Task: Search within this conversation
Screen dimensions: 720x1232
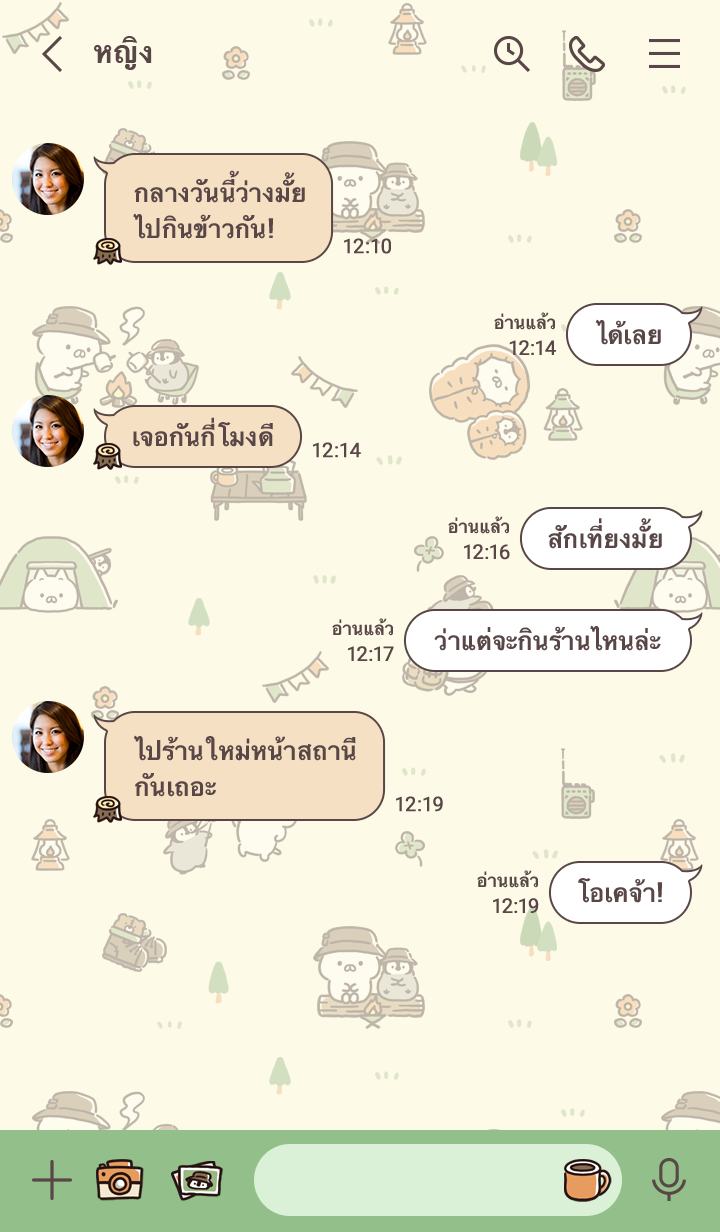Action: [511, 54]
